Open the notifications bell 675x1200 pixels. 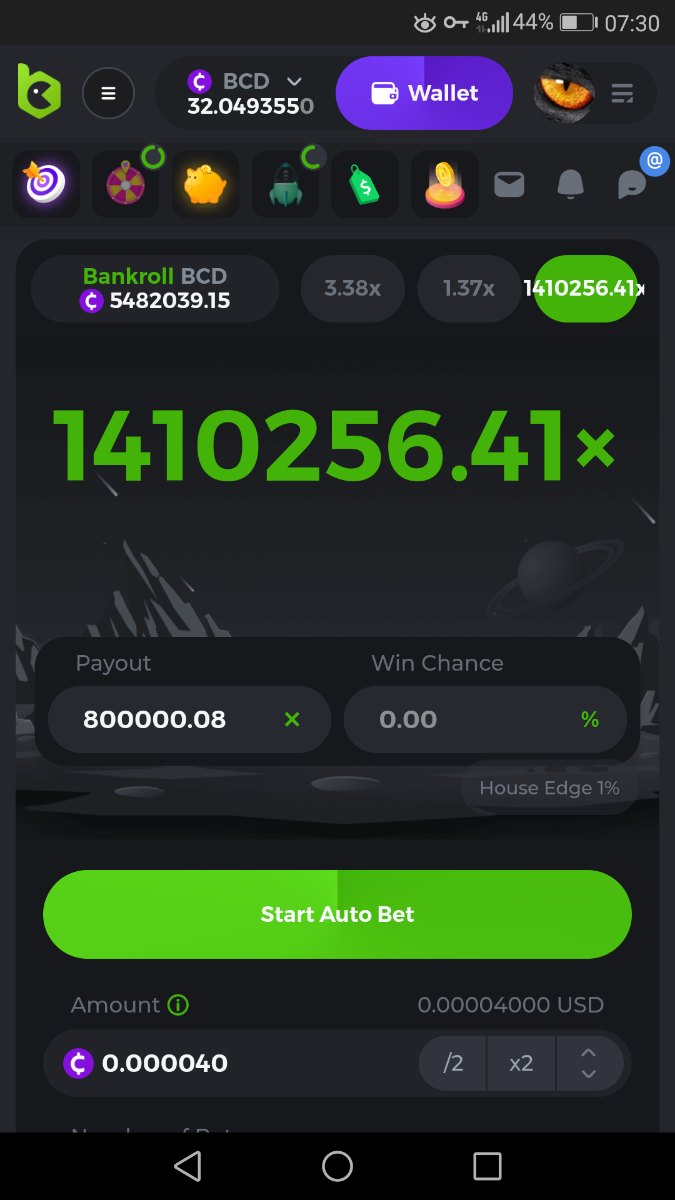(570, 184)
